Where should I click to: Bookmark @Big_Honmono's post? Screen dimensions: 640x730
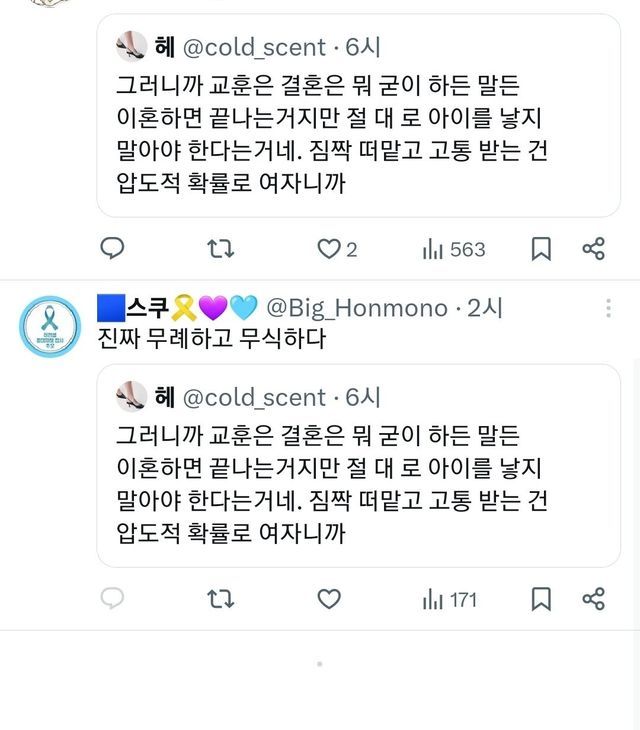tap(541, 599)
